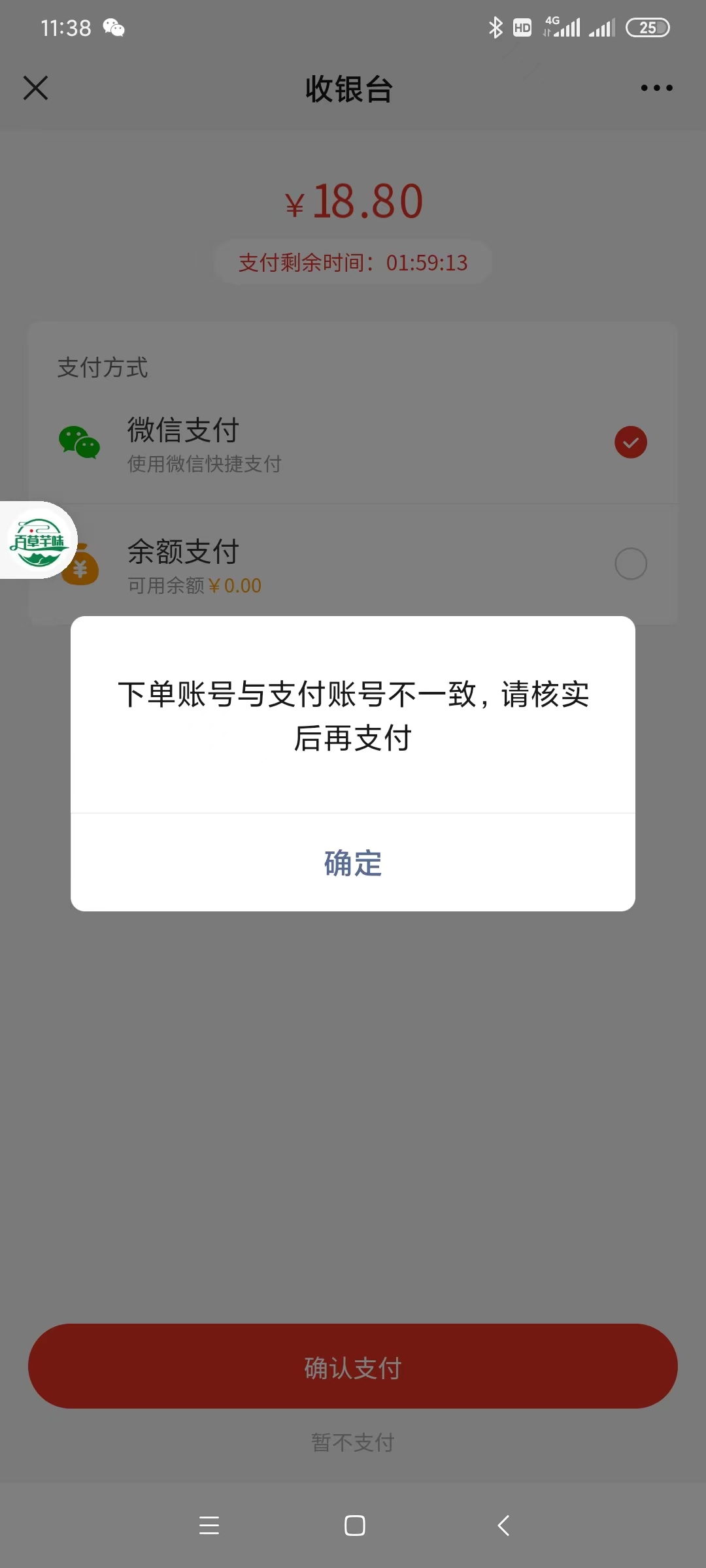Screen dimensions: 706x1568
Task: Choose 暂不支付 to skip payment
Action: (353, 1442)
